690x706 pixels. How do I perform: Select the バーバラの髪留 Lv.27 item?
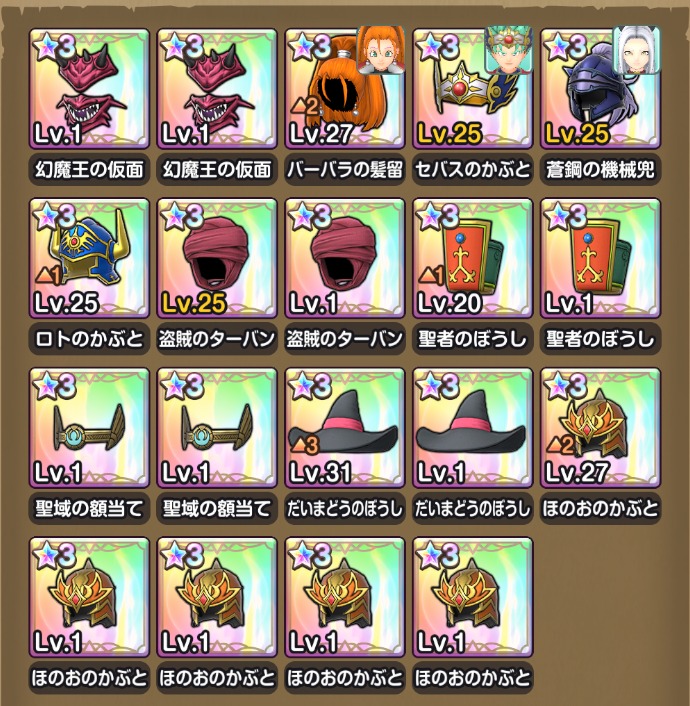point(345,89)
